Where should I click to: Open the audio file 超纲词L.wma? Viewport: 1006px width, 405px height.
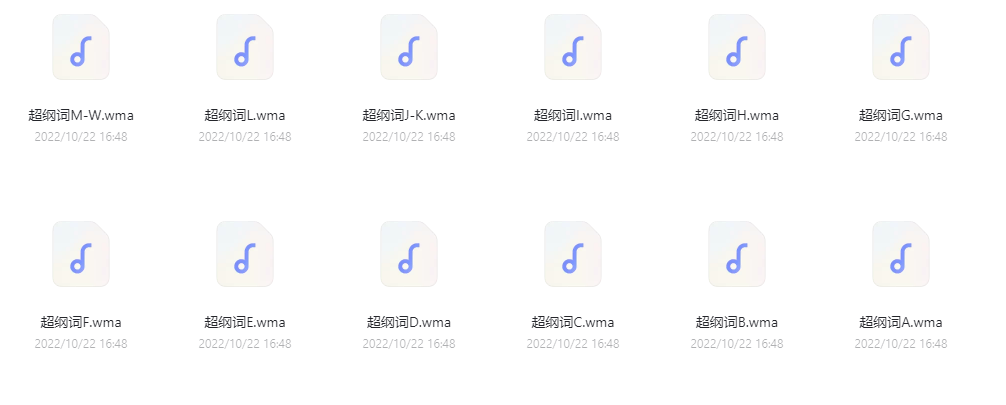(245, 48)
